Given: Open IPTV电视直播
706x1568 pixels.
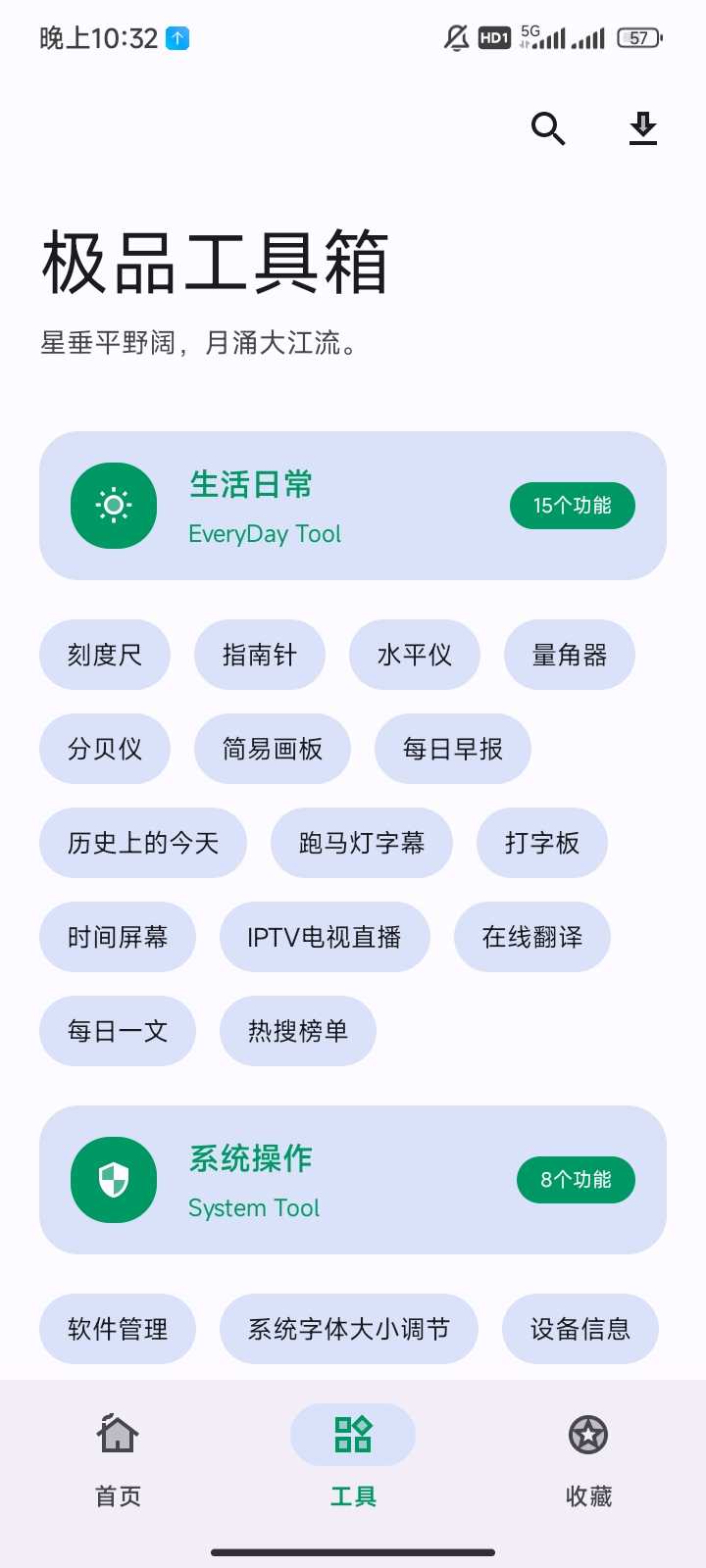Looking at the screenshot, I should point(325,937).
